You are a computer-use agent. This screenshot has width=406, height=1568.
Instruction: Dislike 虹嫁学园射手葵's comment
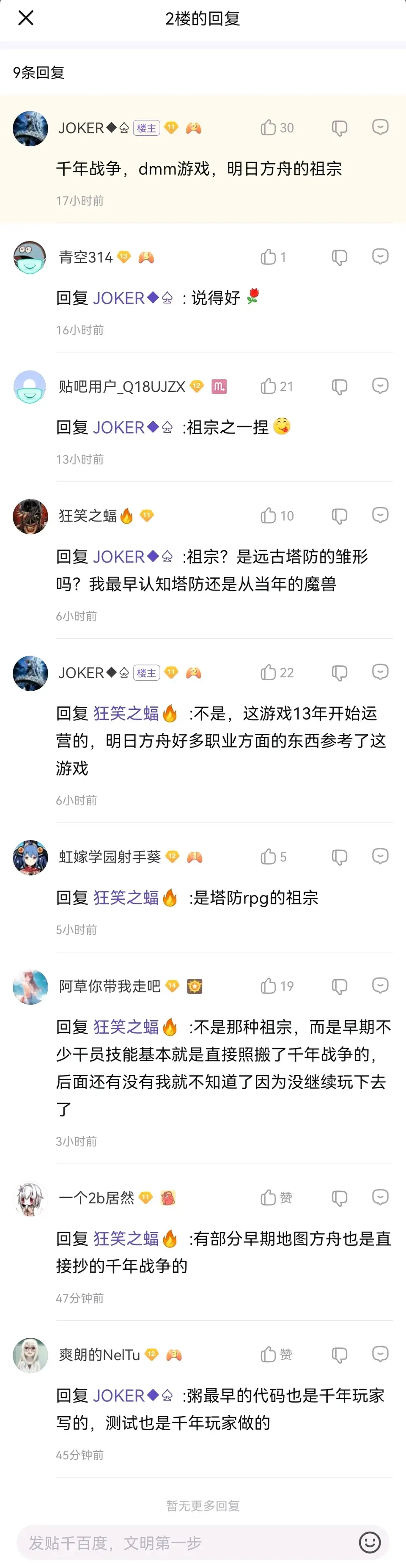point(339,857)
